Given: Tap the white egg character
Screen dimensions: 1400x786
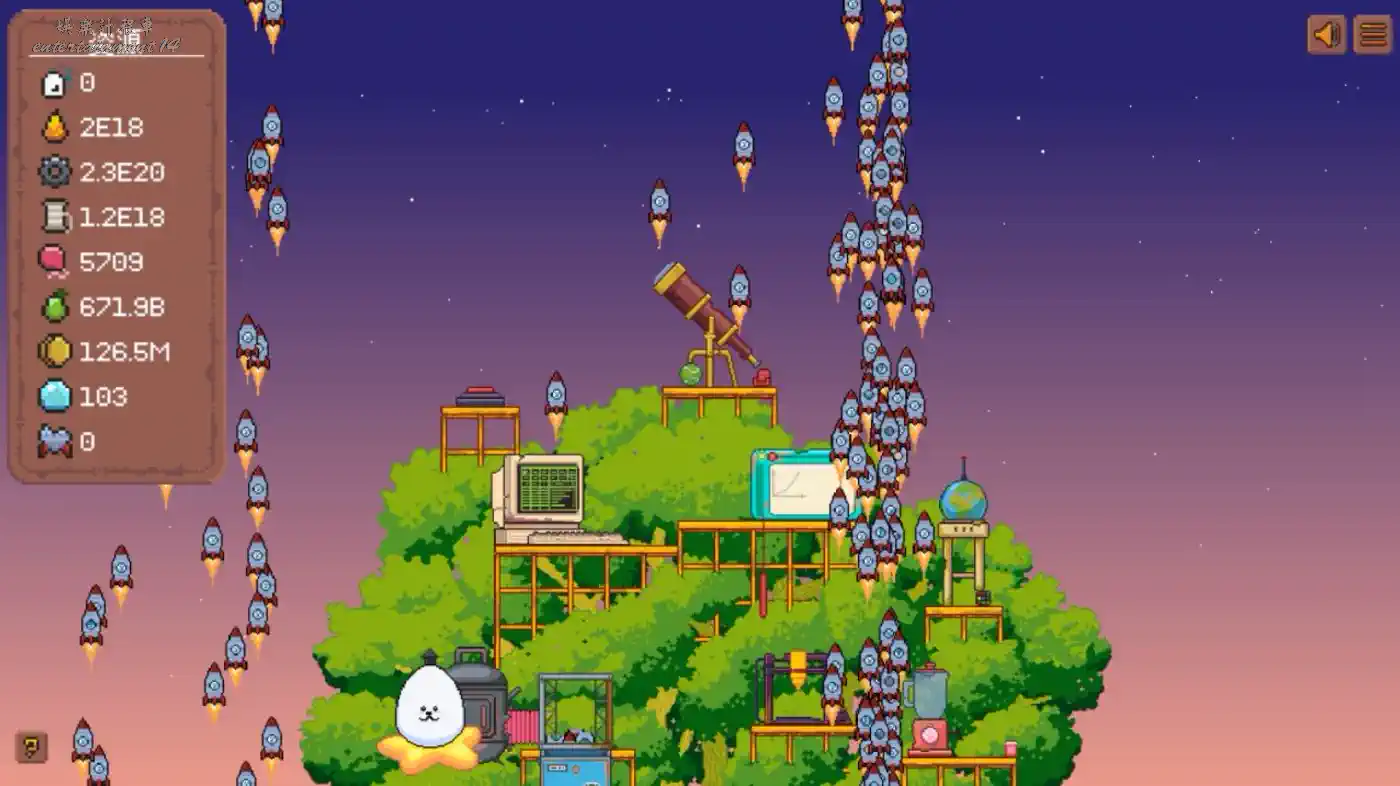Looking at the screenshot, I should 430,706.
